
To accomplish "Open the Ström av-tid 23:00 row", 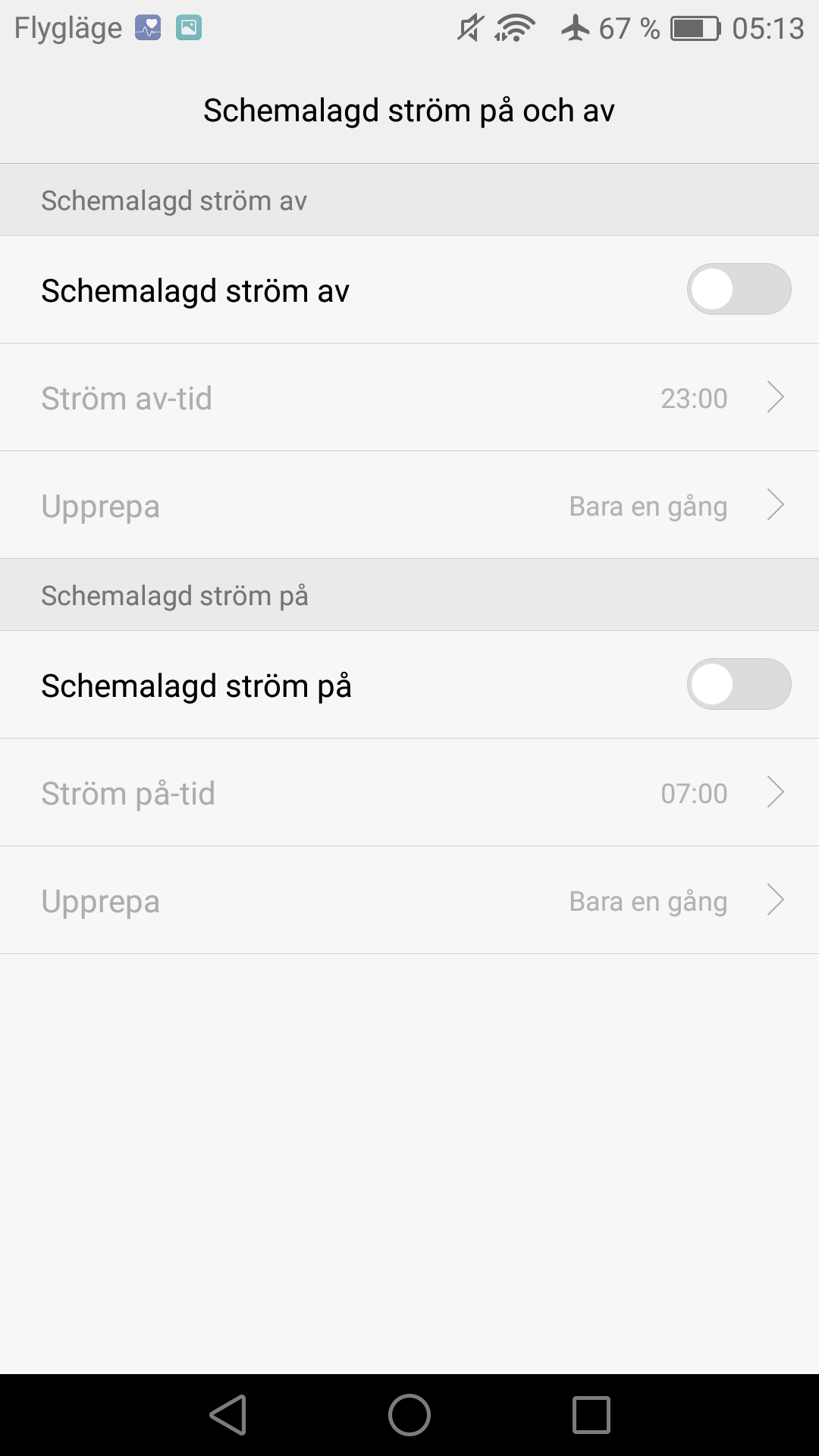I will pyautogui.click(x=409, y=397).
